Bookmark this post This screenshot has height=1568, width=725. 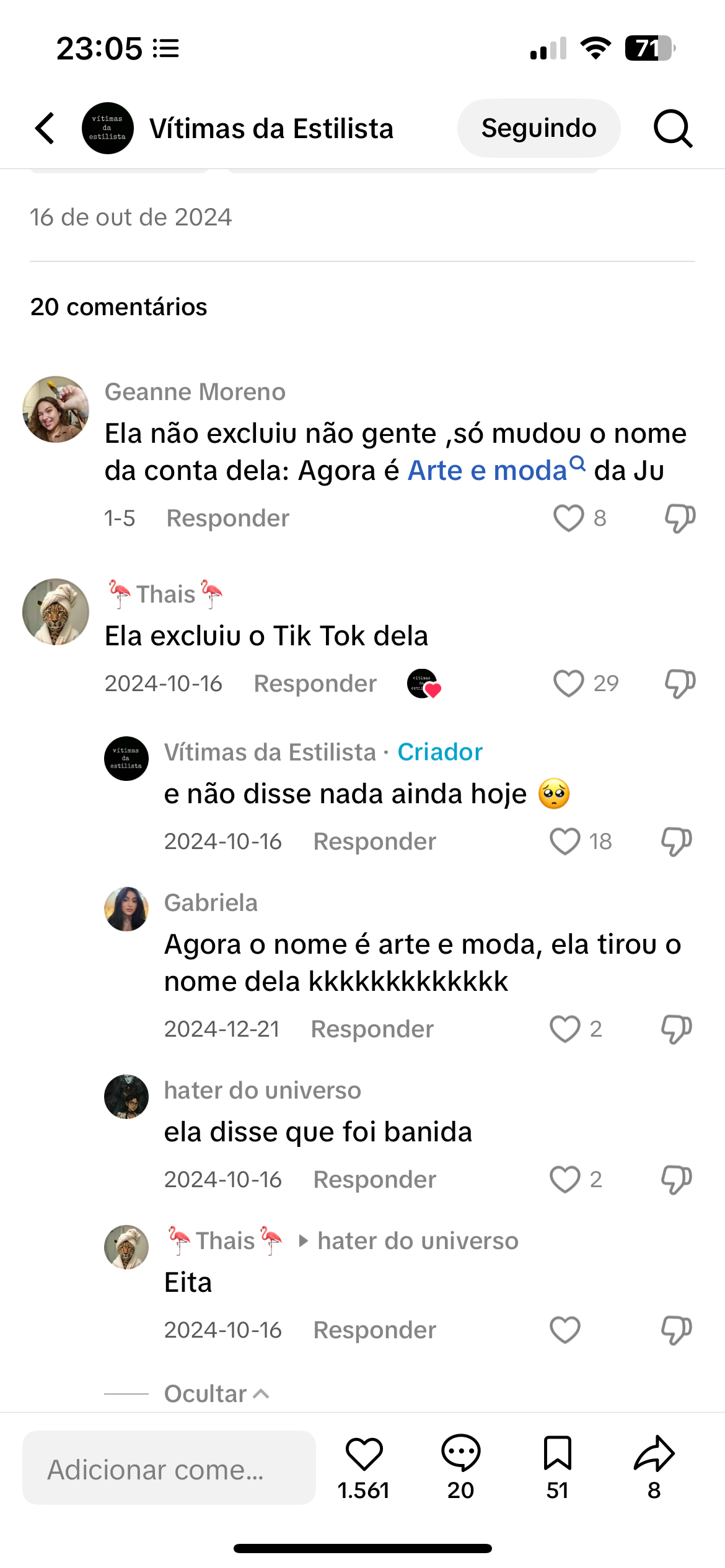(x=557, y=1453)
